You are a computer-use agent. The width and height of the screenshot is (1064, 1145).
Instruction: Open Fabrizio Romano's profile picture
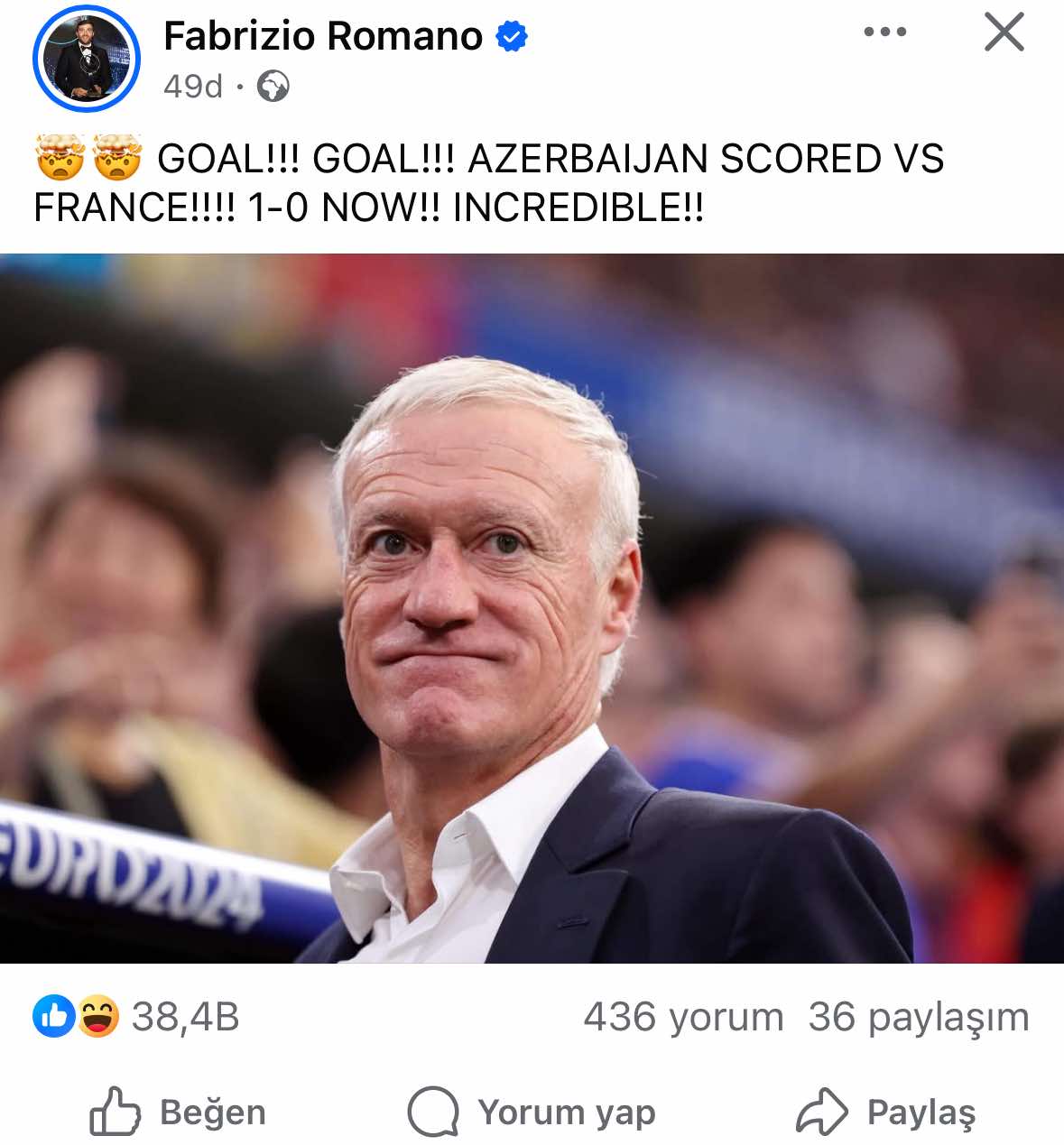(86, 59)
